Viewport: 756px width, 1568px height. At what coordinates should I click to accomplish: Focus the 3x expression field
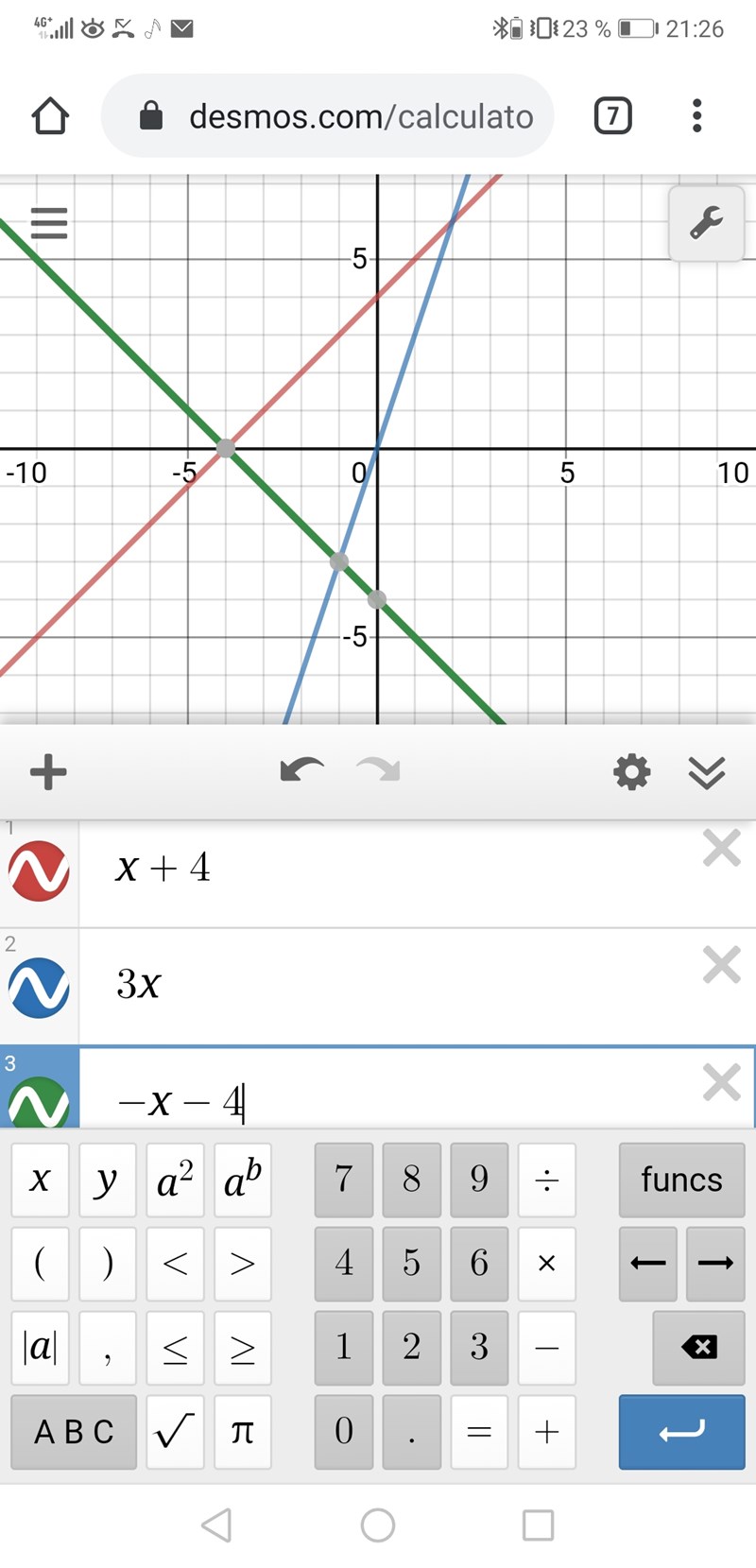[378, 985]
